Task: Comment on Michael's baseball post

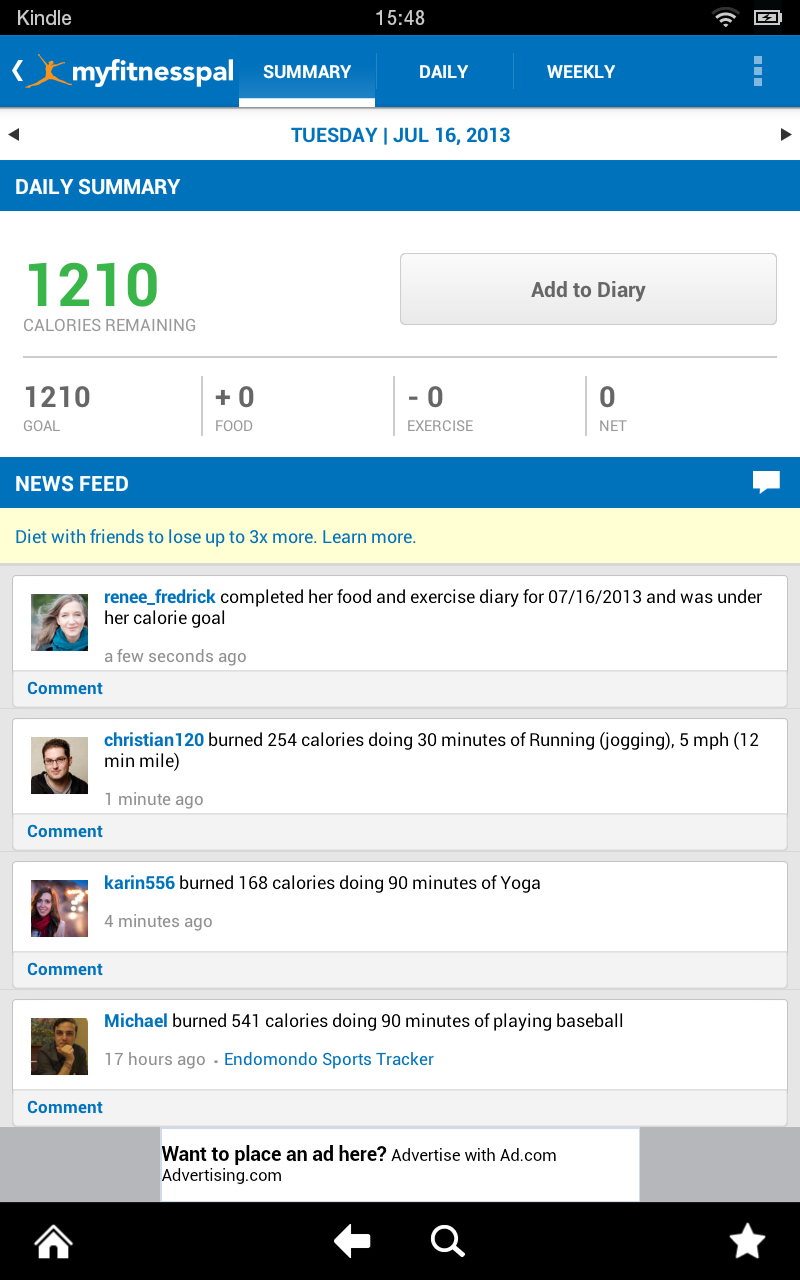Action: (x=65, y=1107)
